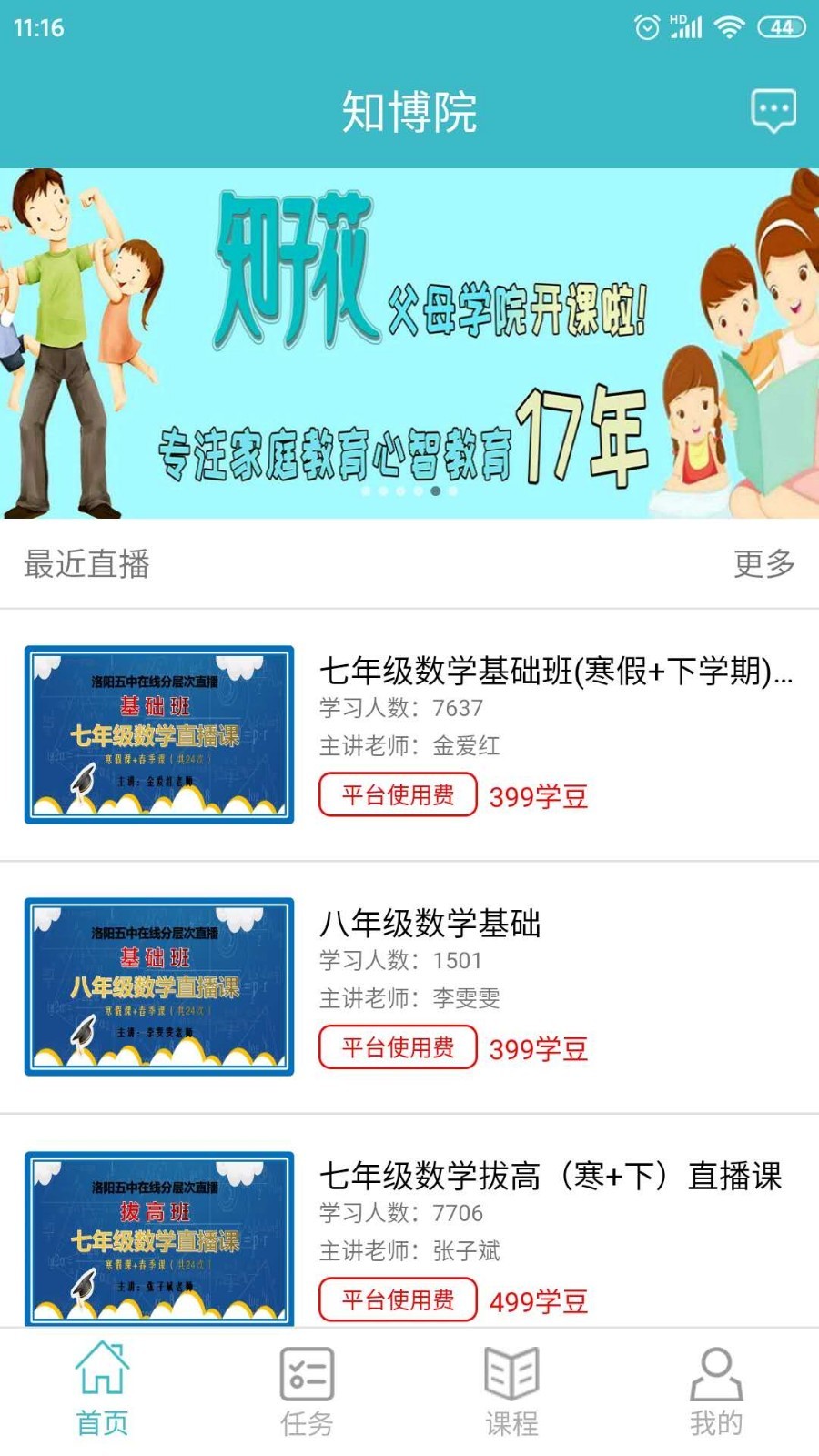This screenshot has width=819, height=1456.
Task: Tap the Wi-Fi icon in the status bar
Action: [726, 28]
